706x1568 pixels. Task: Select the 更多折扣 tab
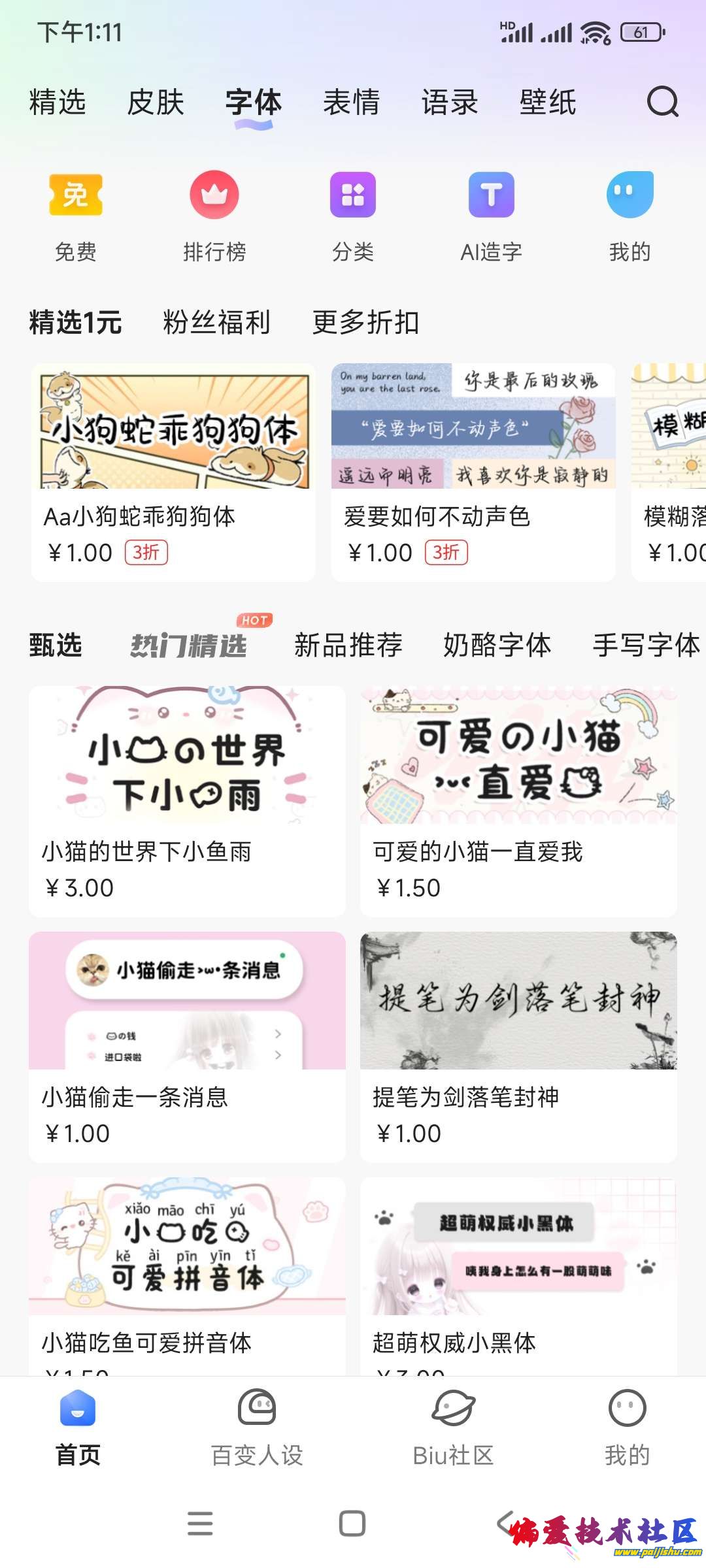365,322
